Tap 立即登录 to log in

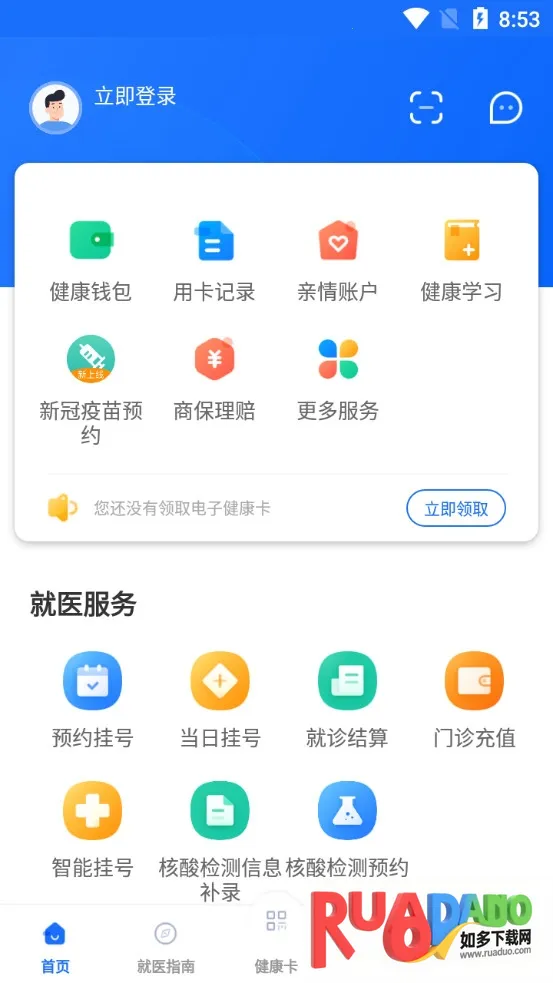(x=135, y=97)
